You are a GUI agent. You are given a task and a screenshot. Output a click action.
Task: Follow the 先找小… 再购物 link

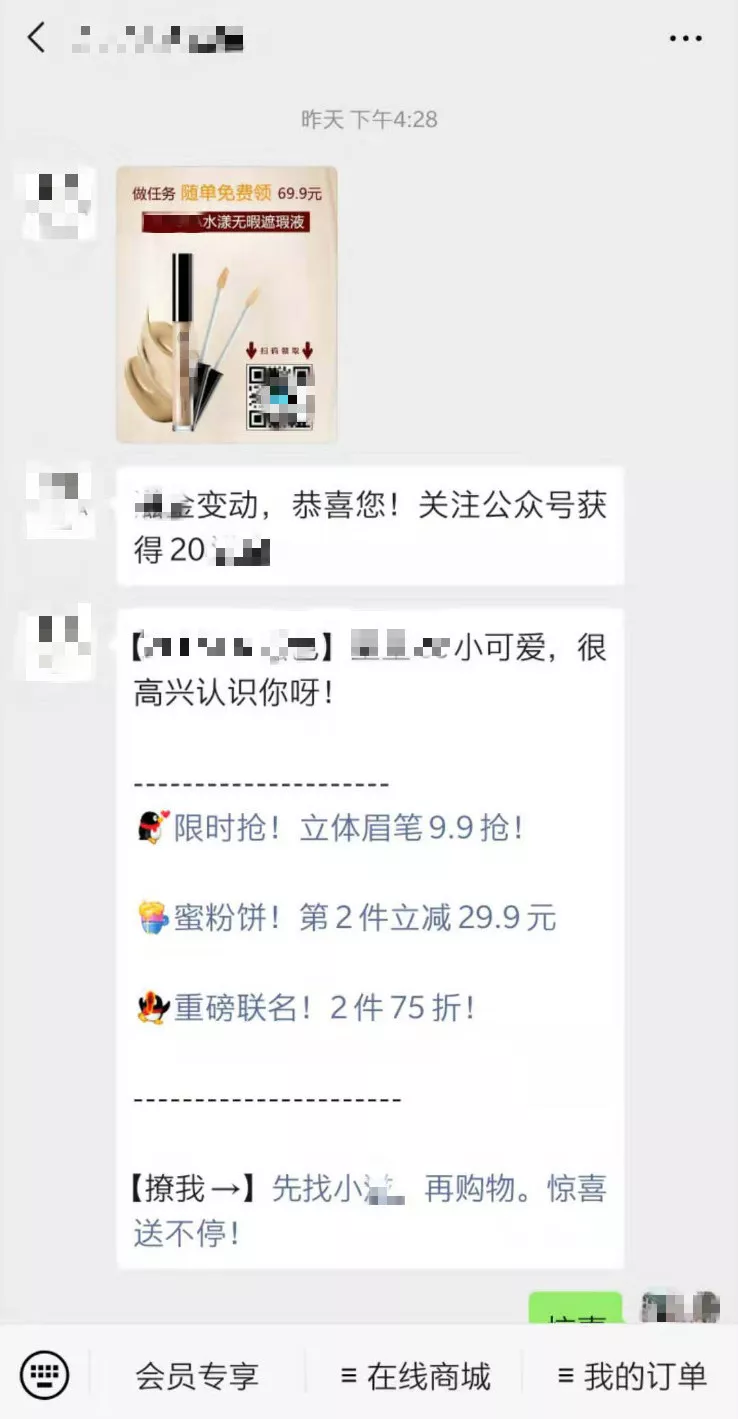[438, 1189]
